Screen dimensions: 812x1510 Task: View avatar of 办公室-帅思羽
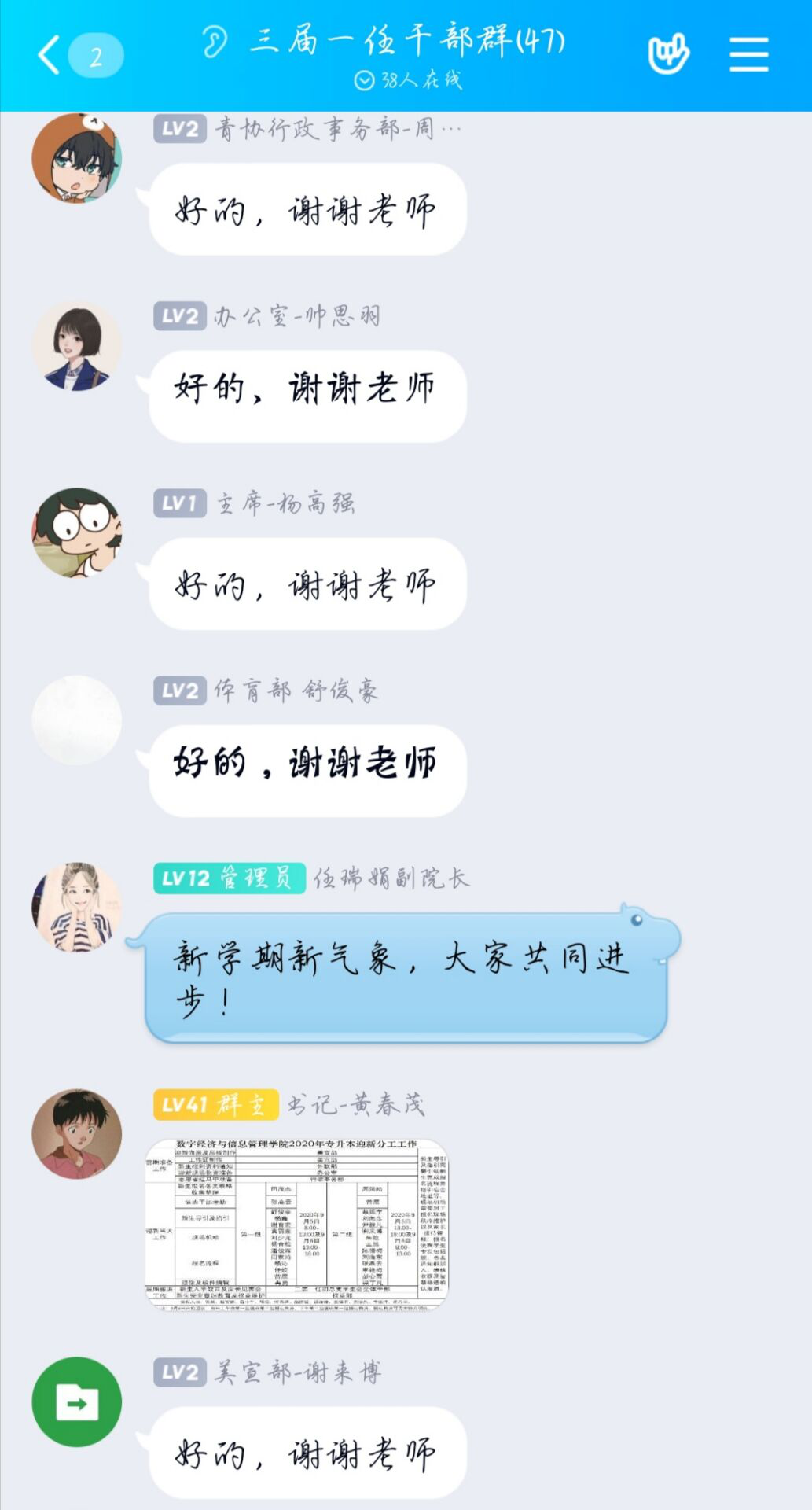click(x=76, y=346)
